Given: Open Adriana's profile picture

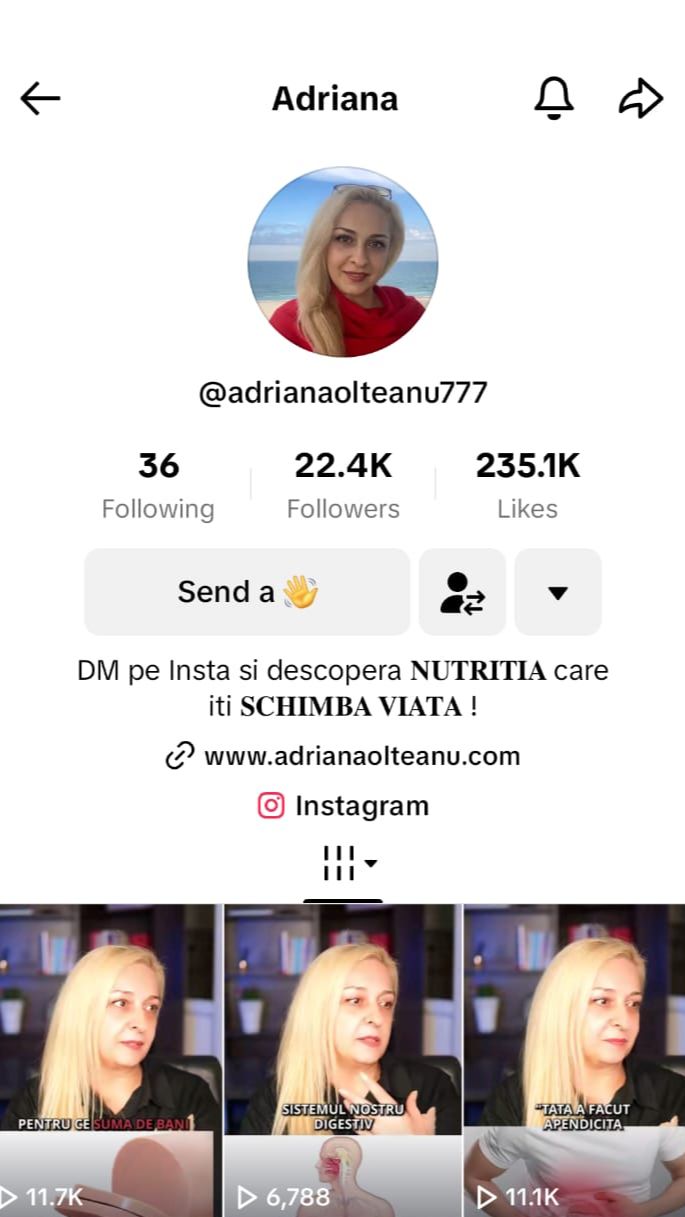Looking at the screenshot, I should [342, 262].
